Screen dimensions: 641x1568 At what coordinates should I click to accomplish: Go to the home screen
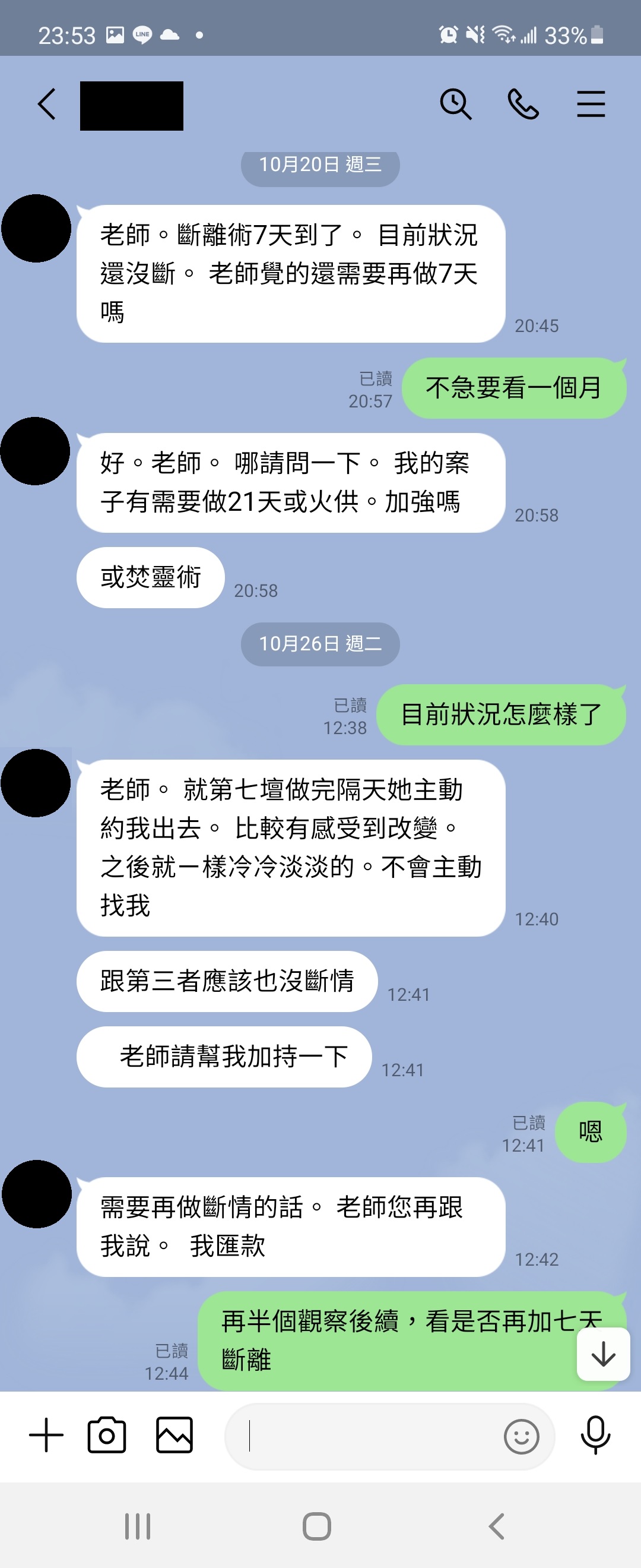[317, 1526]
